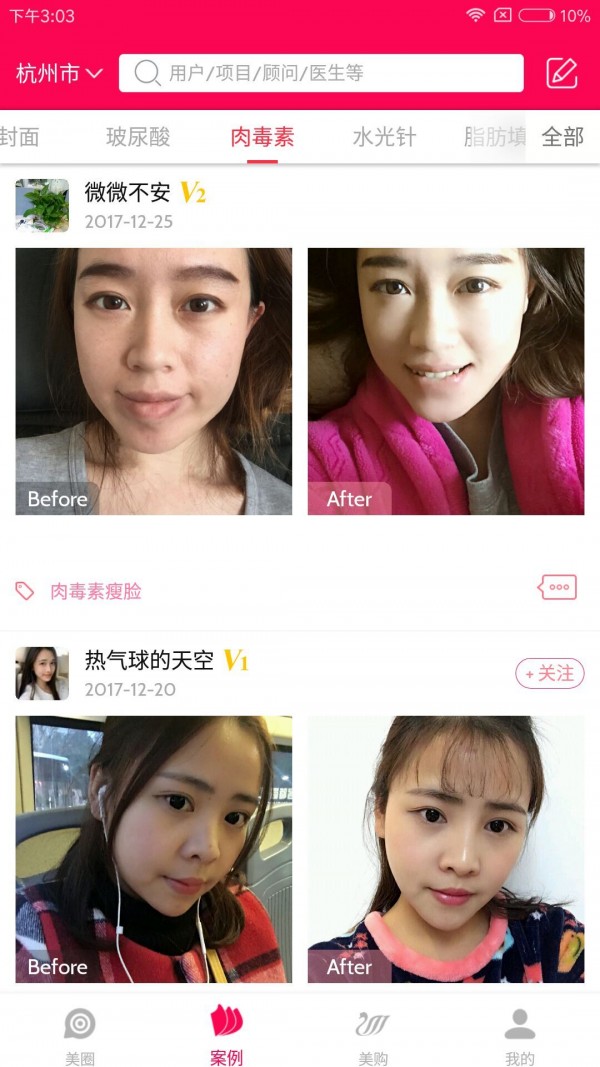This screenshot has width=600, height=1067.
Task: View 微微不安's Before photo
Action: click(x=154, y=381)
